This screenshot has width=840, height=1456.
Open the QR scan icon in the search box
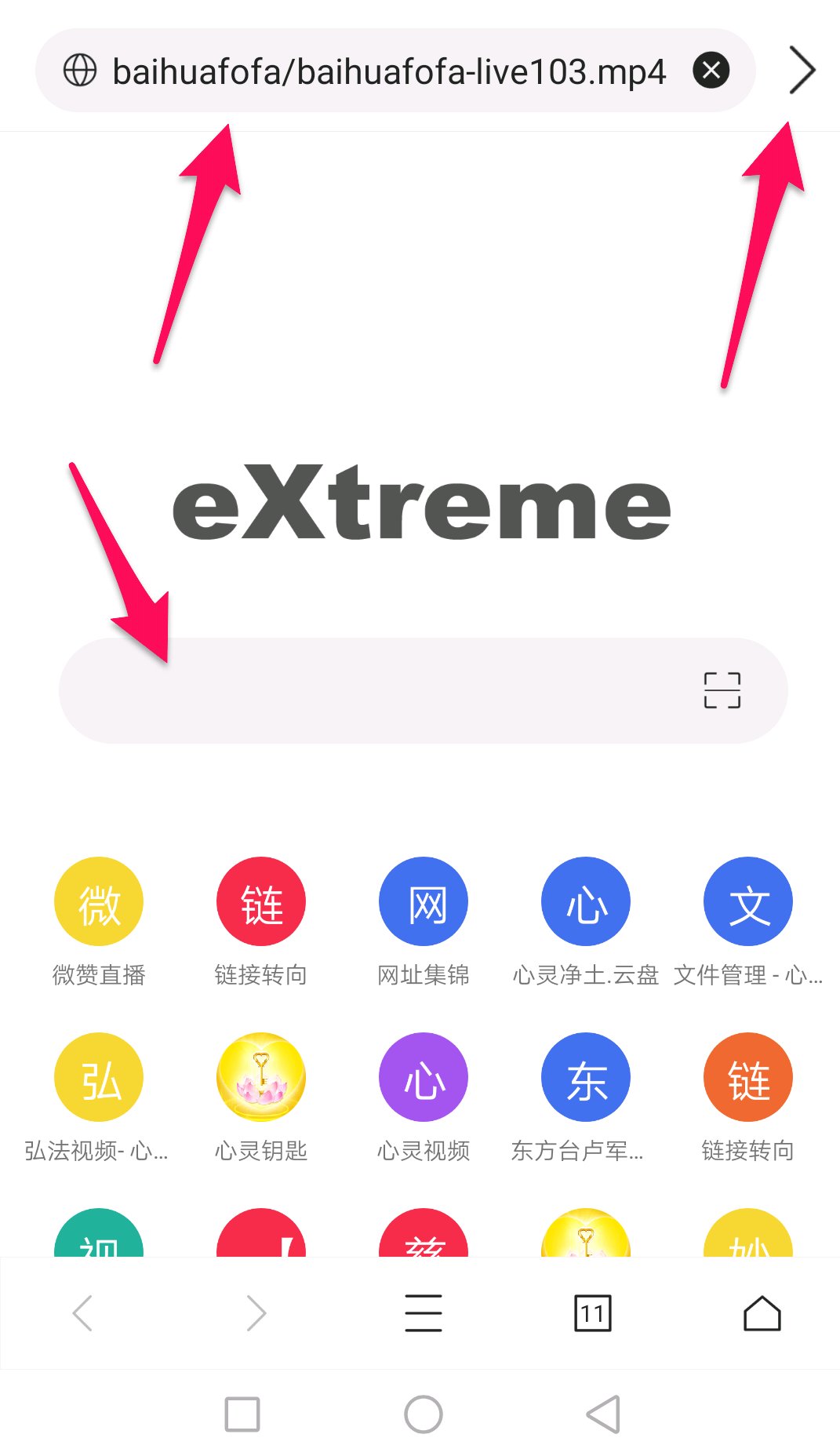coord(722,690)
